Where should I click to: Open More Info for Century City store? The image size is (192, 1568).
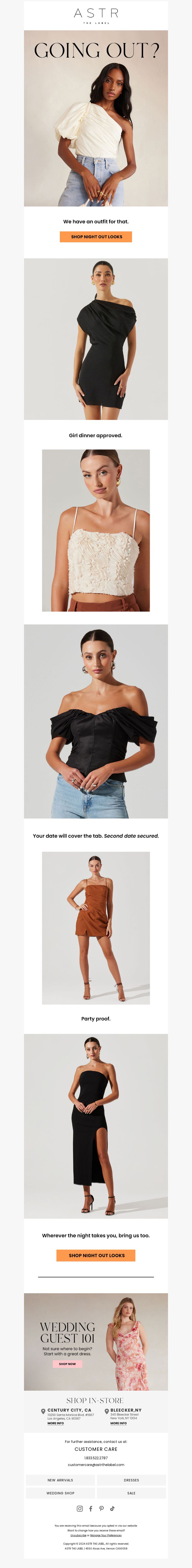click(55, 1423)
